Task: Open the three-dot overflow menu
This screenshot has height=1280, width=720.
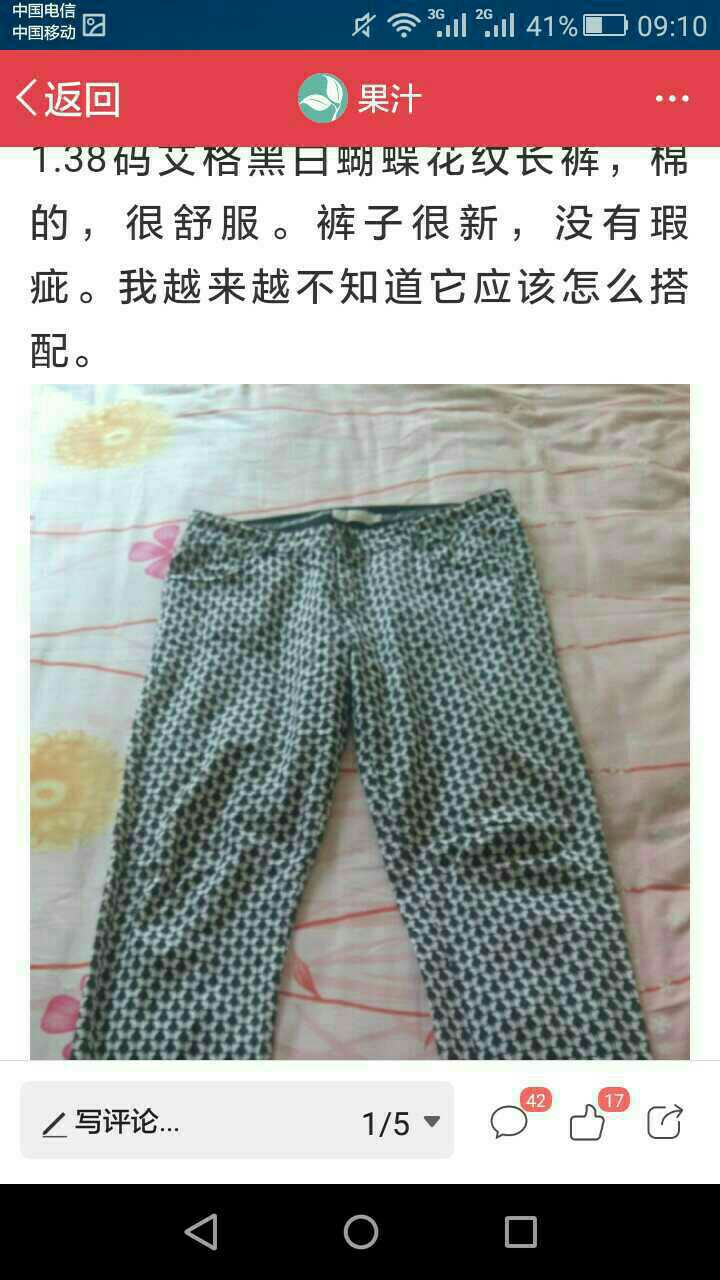Action: tap(672, 99)
